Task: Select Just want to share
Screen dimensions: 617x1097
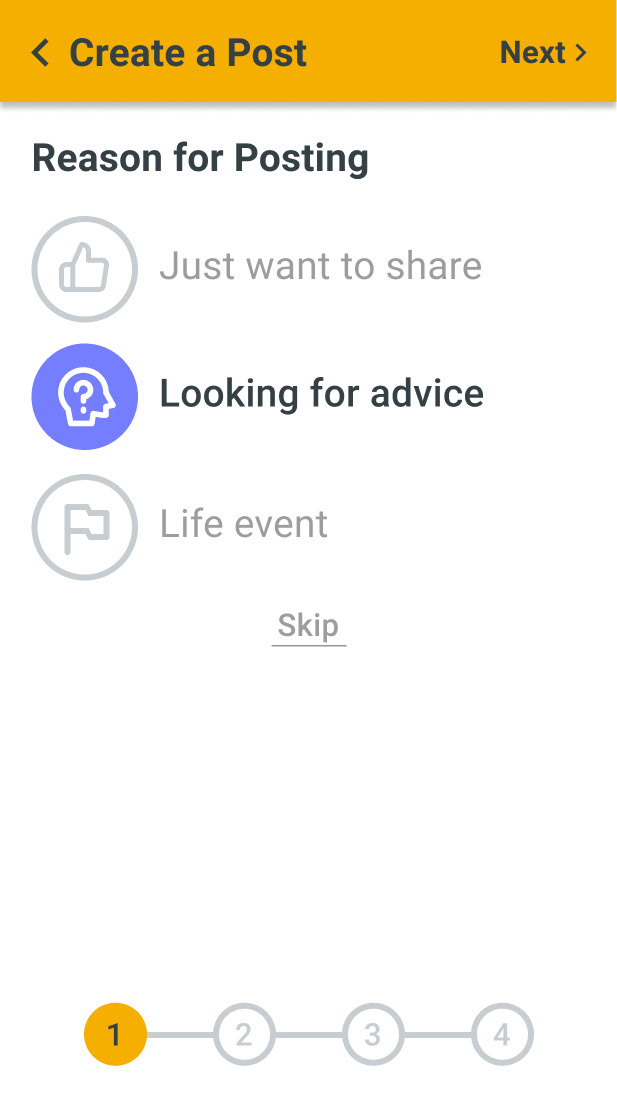Action: (x=257, y=269)
